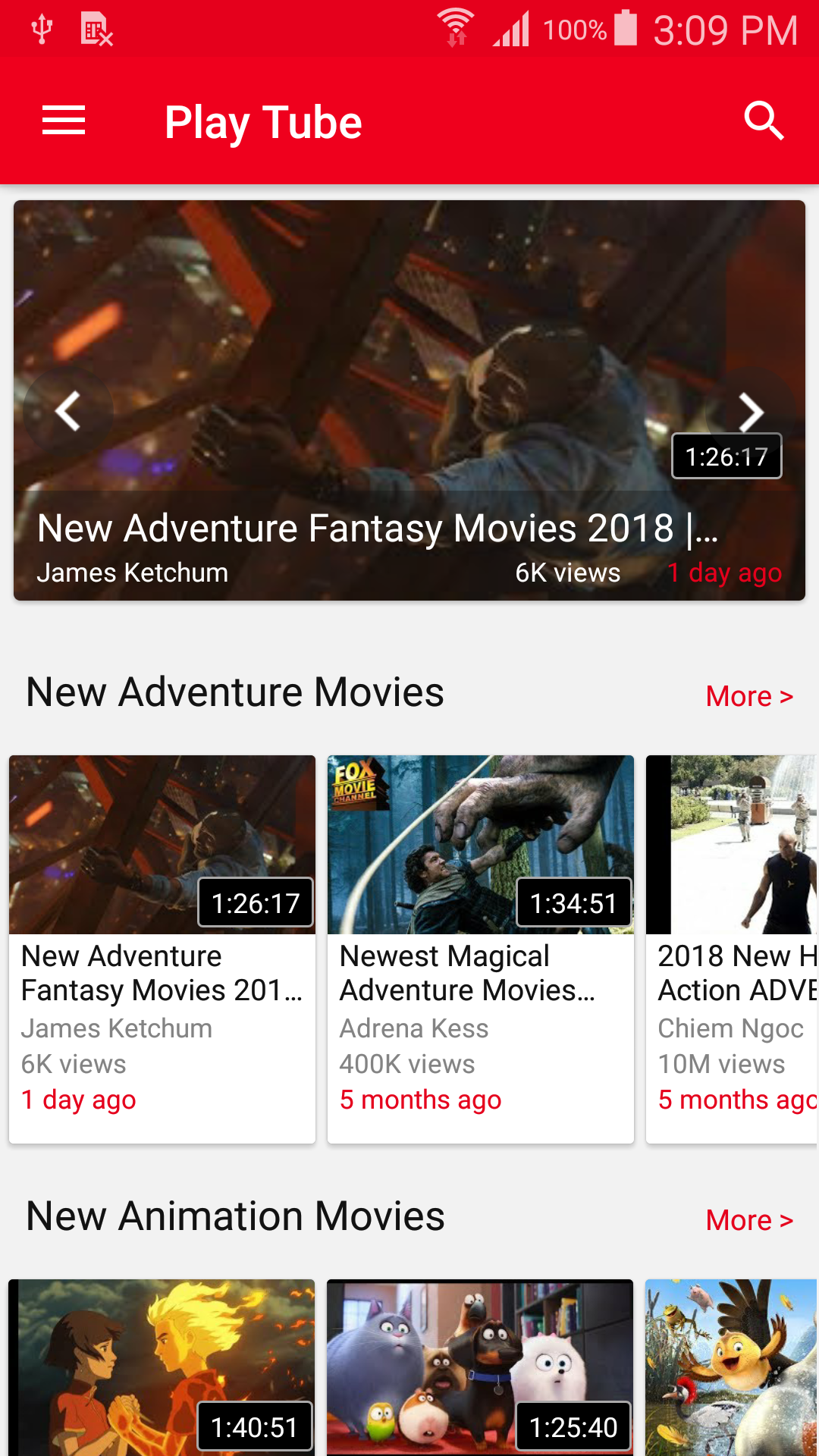Screen dimensions: 819x1456
Task: Go to next featured video
Action: [x=750, y=412]
